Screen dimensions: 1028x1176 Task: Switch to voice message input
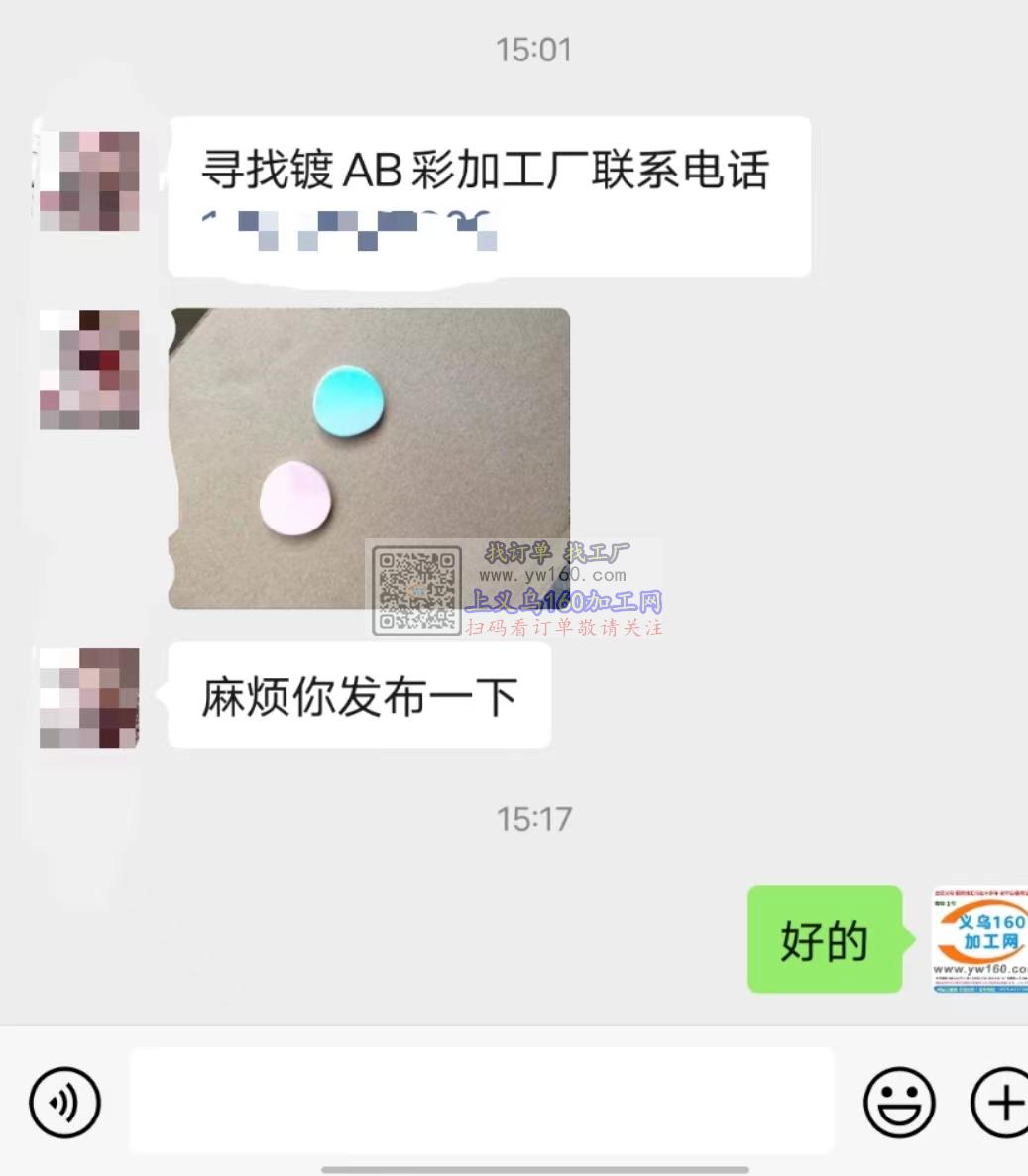(x=64, y=1102)
